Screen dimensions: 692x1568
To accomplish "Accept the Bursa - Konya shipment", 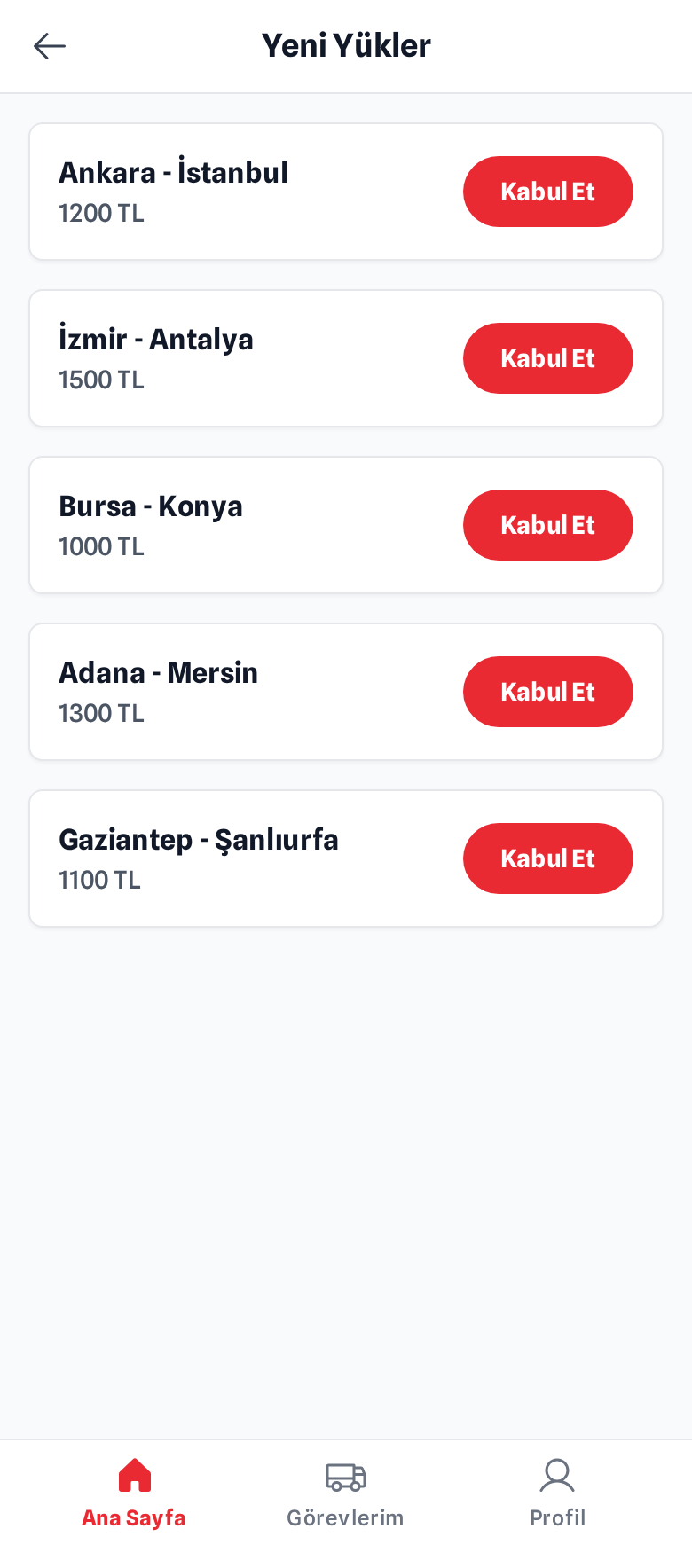I will pos(547,524).
